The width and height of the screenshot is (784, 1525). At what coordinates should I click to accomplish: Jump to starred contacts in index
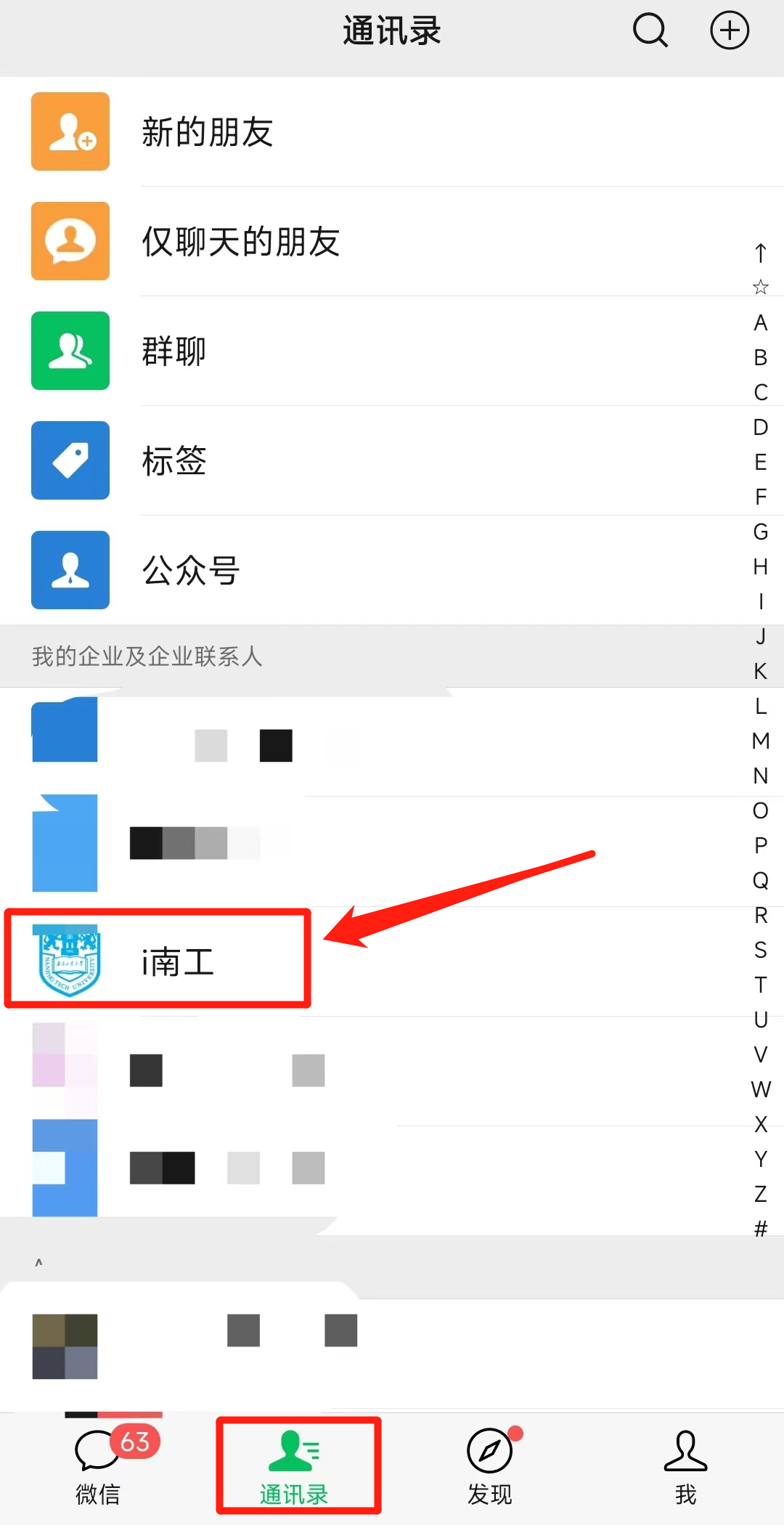click(760, 288)
